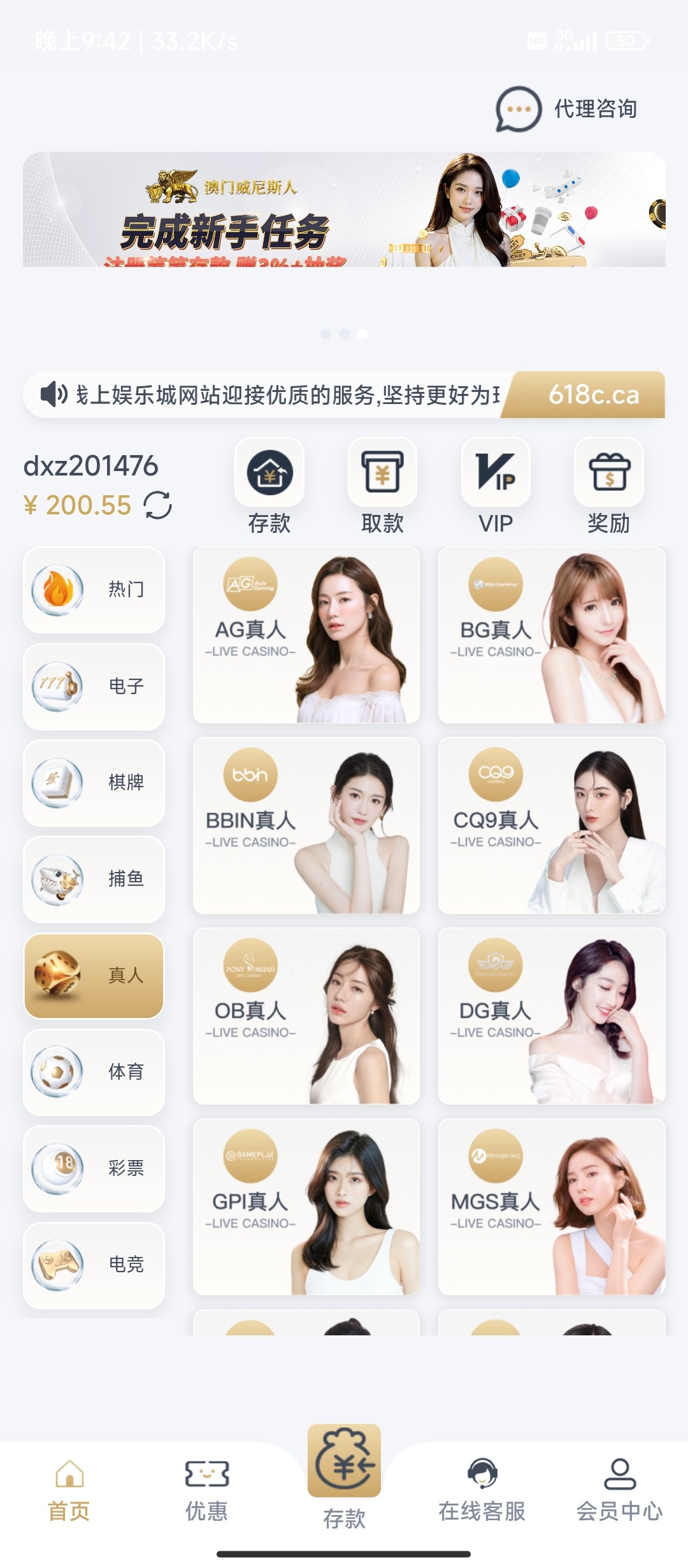The width and height of the screenshot is (688, 1568).
Task: Select the 热门 category
Action: pyautogui.click(x=94, y=590)
